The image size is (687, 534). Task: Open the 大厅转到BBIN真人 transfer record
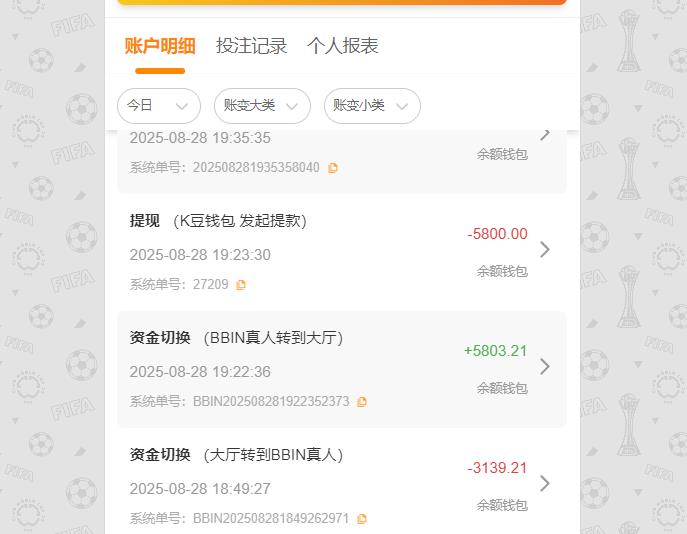point(341,484)
